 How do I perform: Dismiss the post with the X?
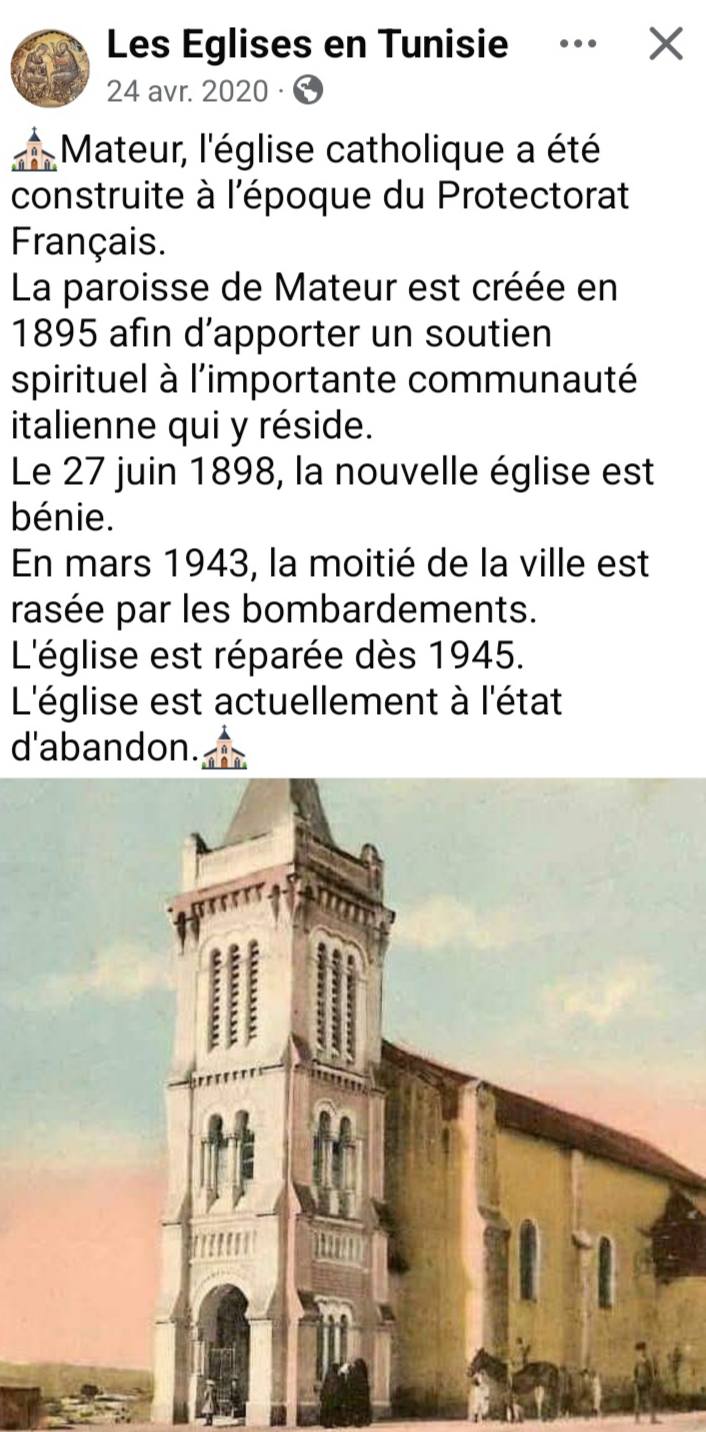tap(666, 44)
